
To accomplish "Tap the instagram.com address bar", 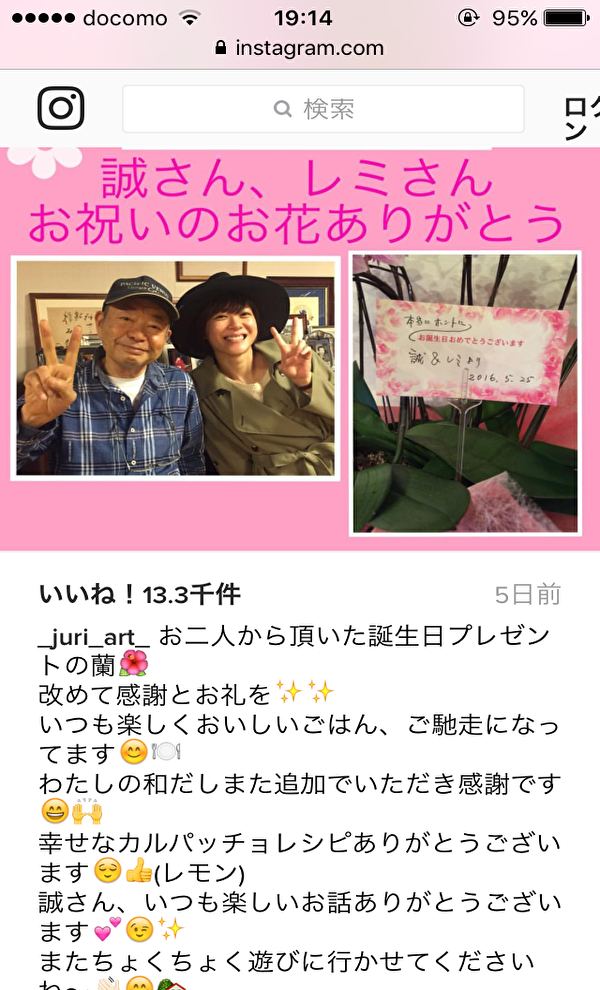I will pos(300,48).
